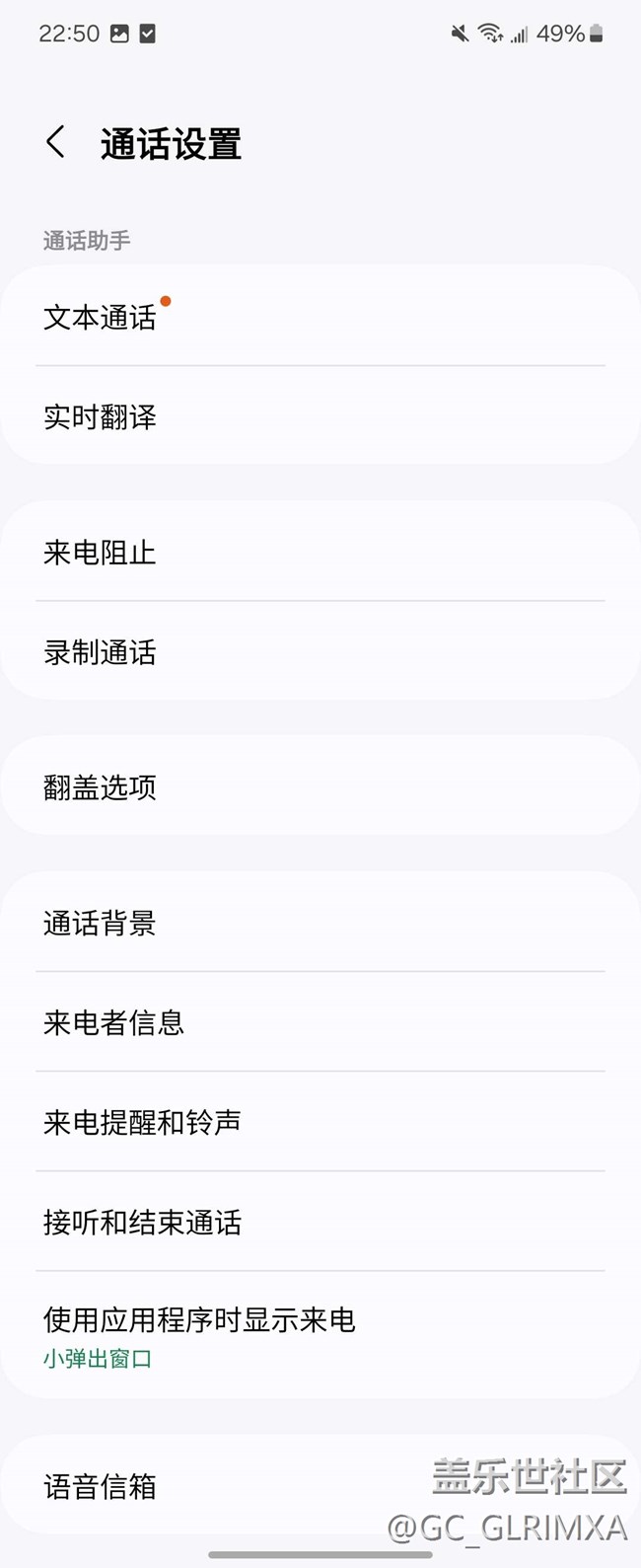641x1568 pixels.
Task: Open 语音信箱 settings
Action: pos(320,1484)
